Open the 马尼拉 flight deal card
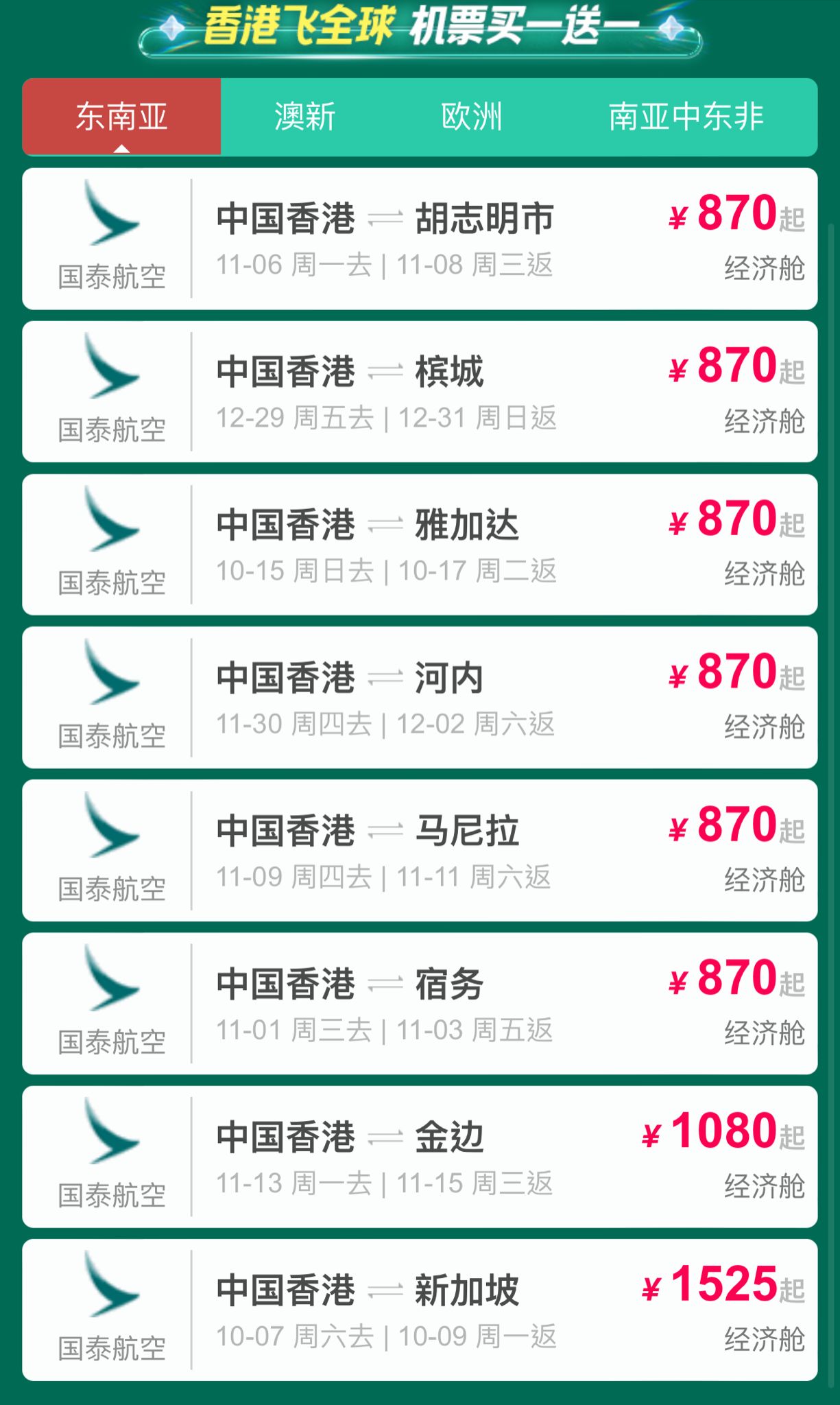Screen dimensions: 840x1405 tap(420, 851)
